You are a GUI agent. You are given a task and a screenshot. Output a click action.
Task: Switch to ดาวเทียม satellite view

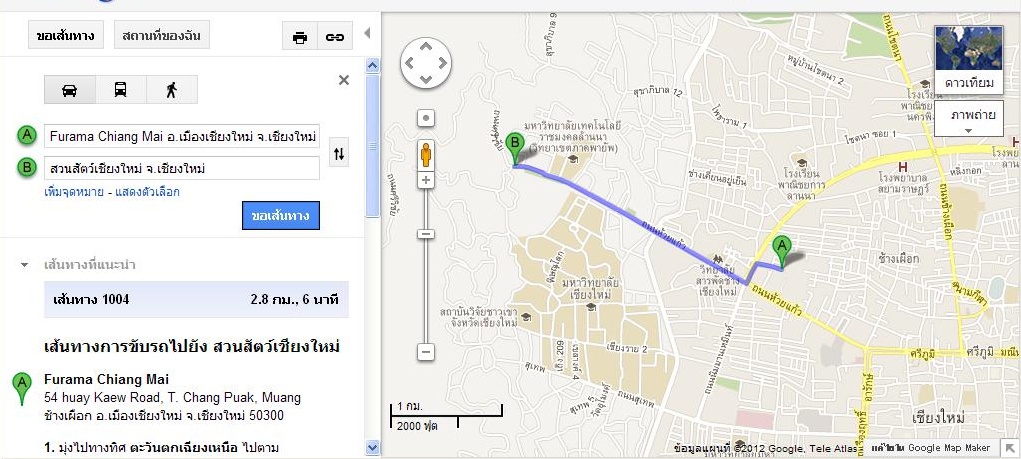tap(968, 58)
